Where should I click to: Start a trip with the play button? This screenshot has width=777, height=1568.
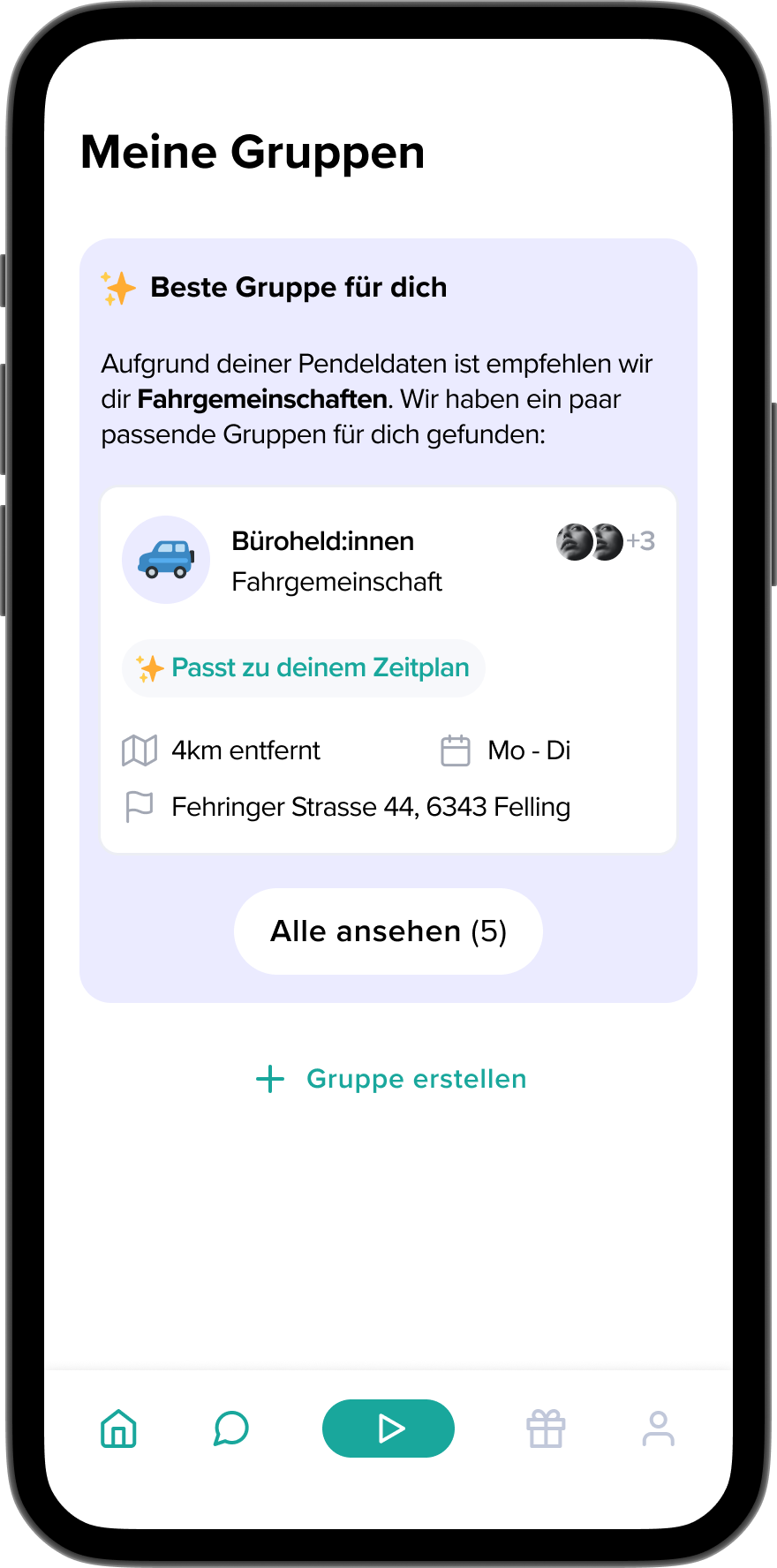[388, 1429]
